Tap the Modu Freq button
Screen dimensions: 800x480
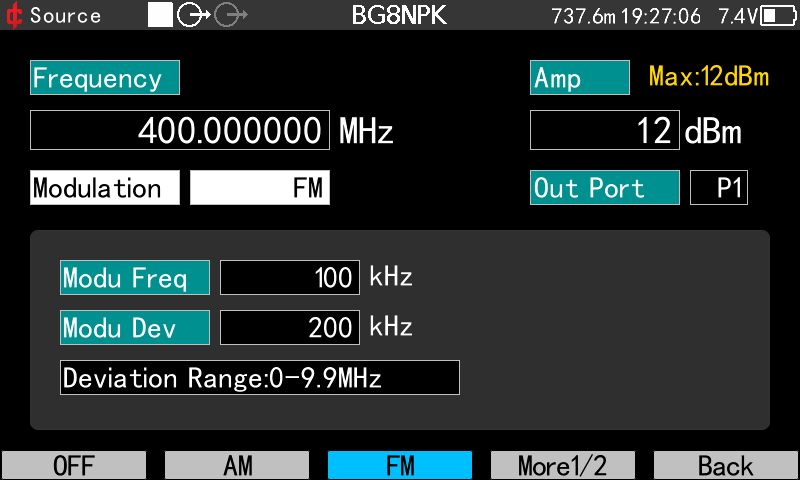pos(135,277)
